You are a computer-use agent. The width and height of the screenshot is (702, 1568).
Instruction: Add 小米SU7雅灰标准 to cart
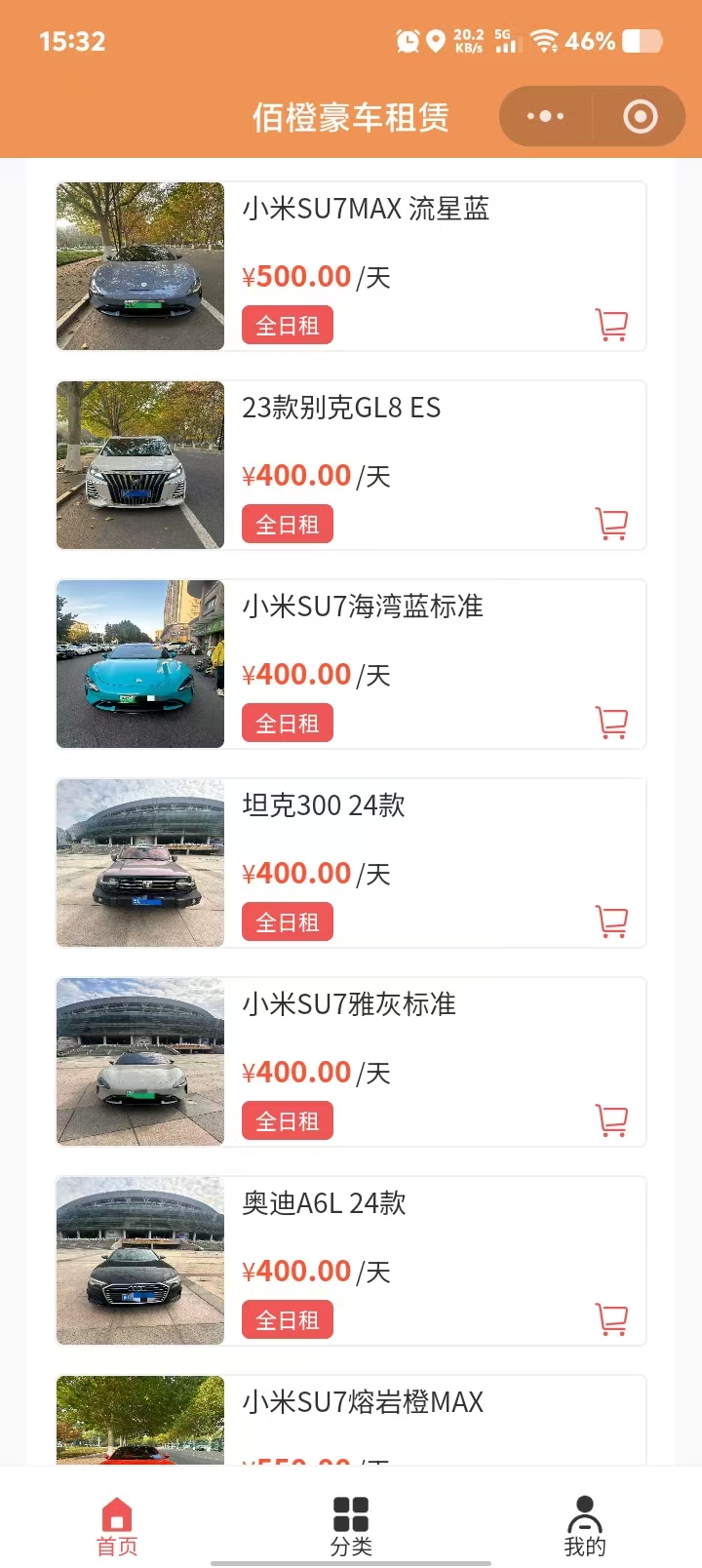point(611,1120)
